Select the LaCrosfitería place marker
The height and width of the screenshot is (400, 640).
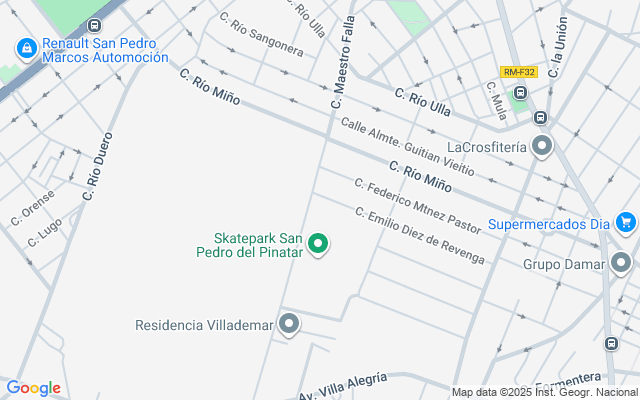(542, 147)
